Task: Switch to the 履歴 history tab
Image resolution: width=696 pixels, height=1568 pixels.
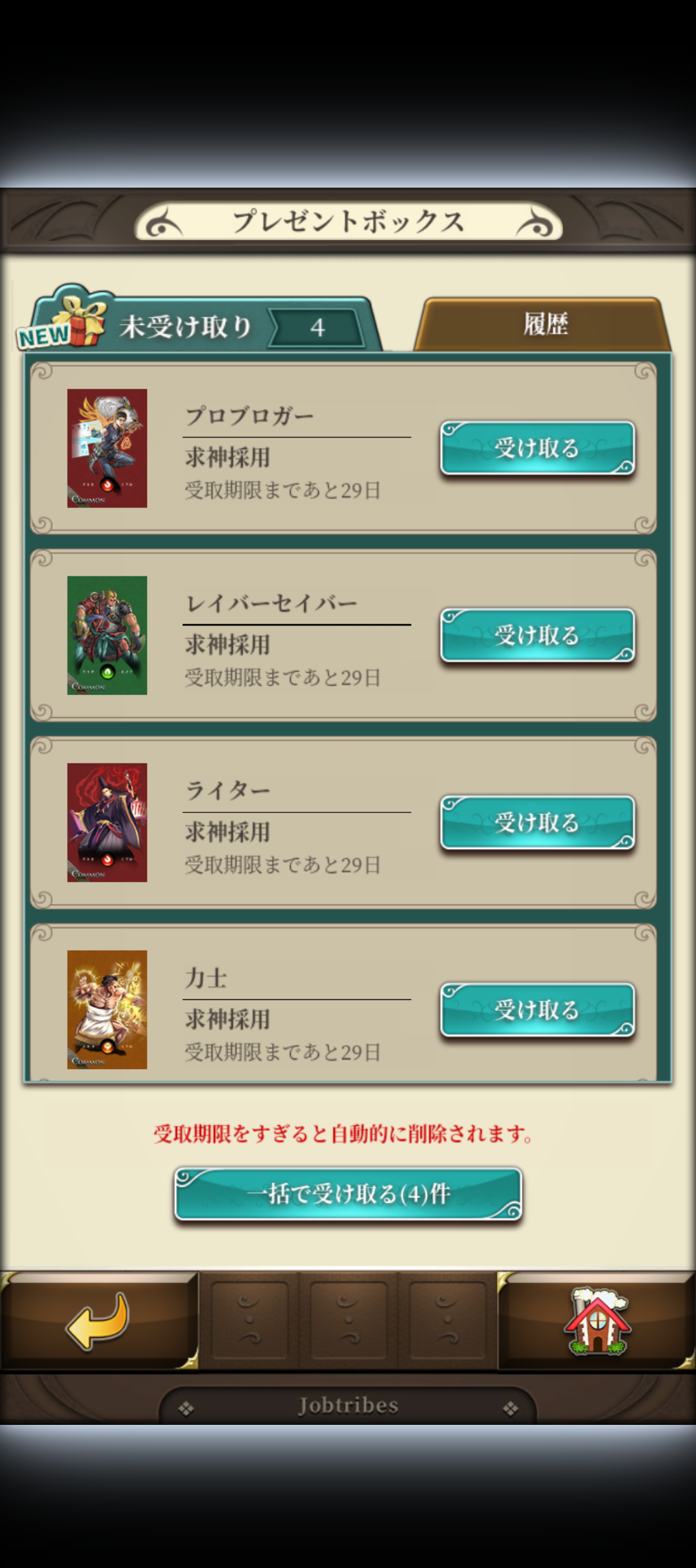Action: (545, 324)
